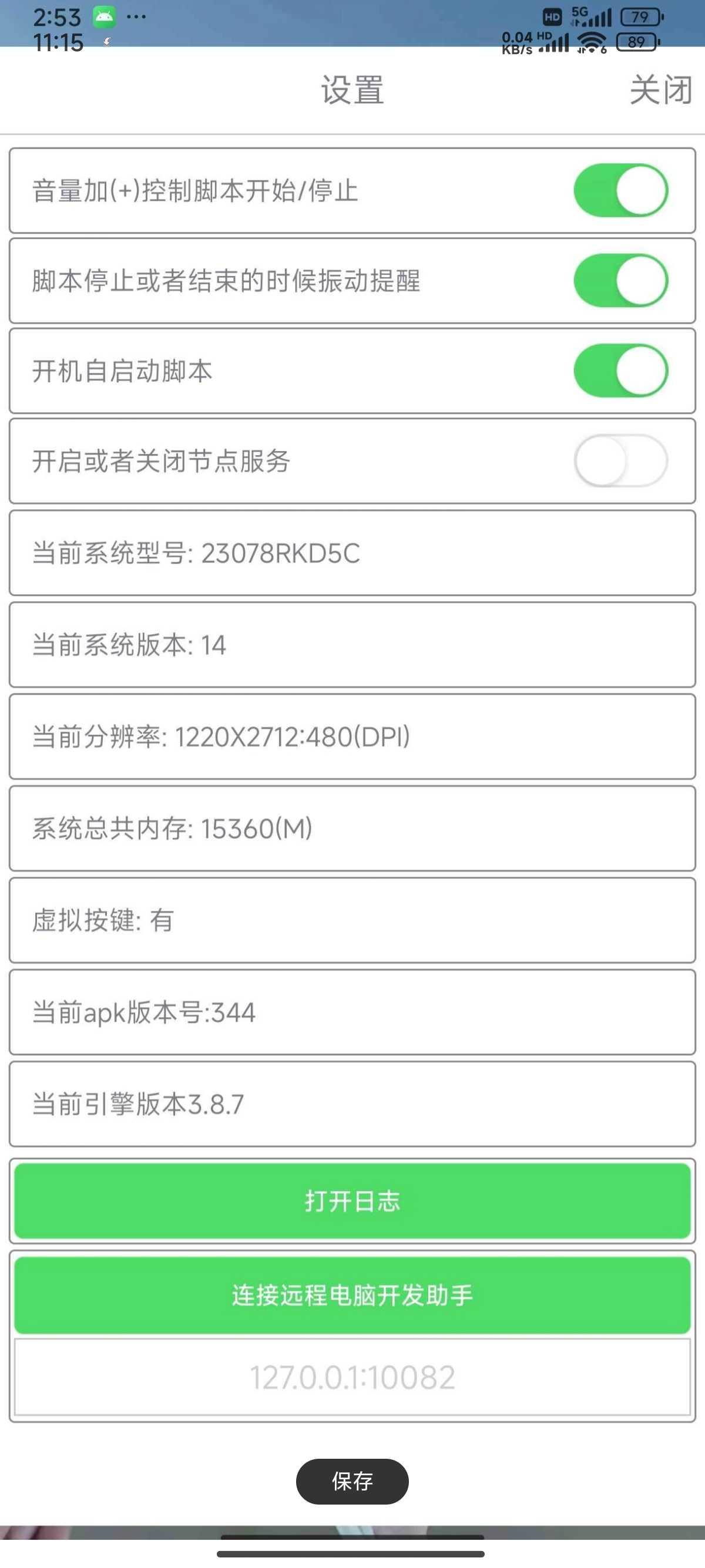
Task: Focus the 127.0.0.1:10082 address field
Action: click(x=352, y=1377)
